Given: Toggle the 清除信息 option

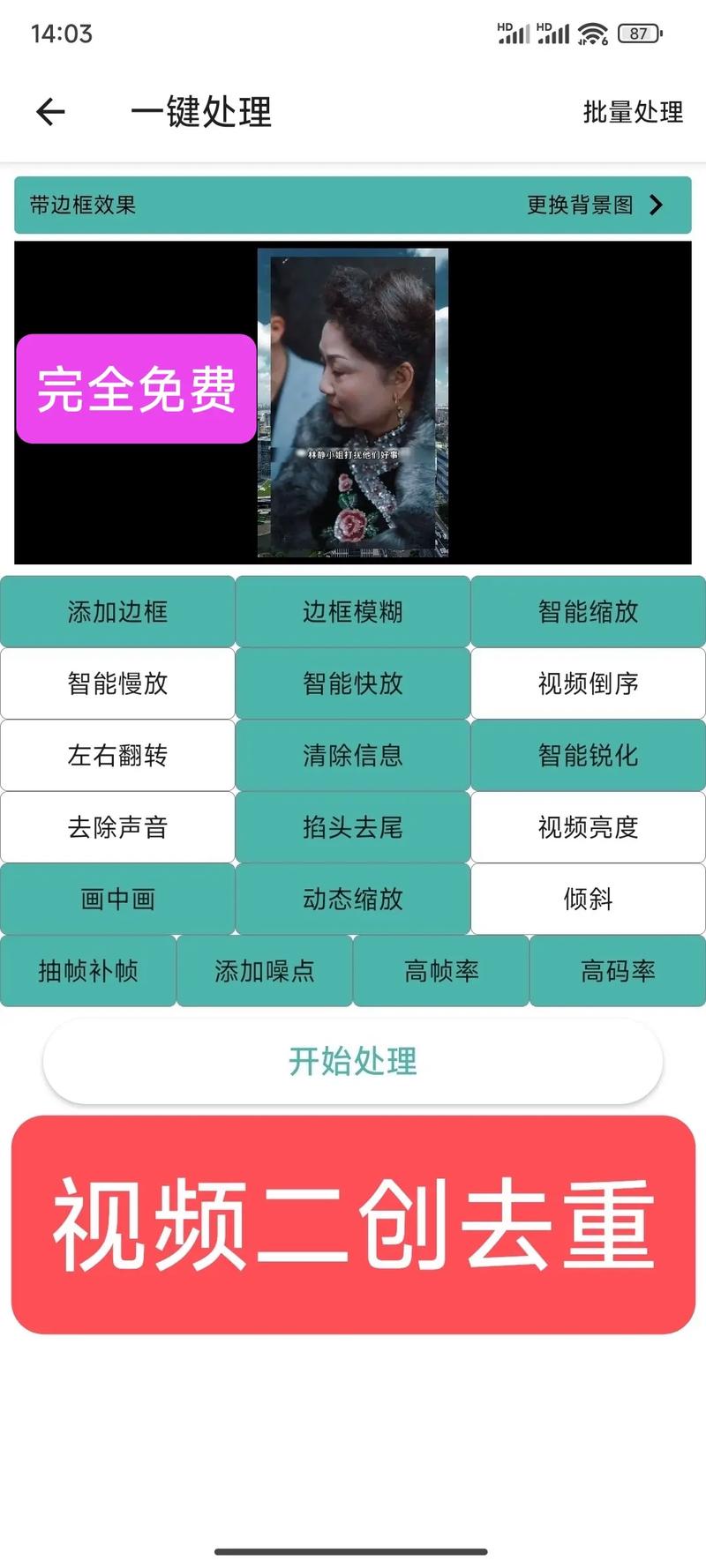Looking at the screenshot, I should (x=353, y=756).
